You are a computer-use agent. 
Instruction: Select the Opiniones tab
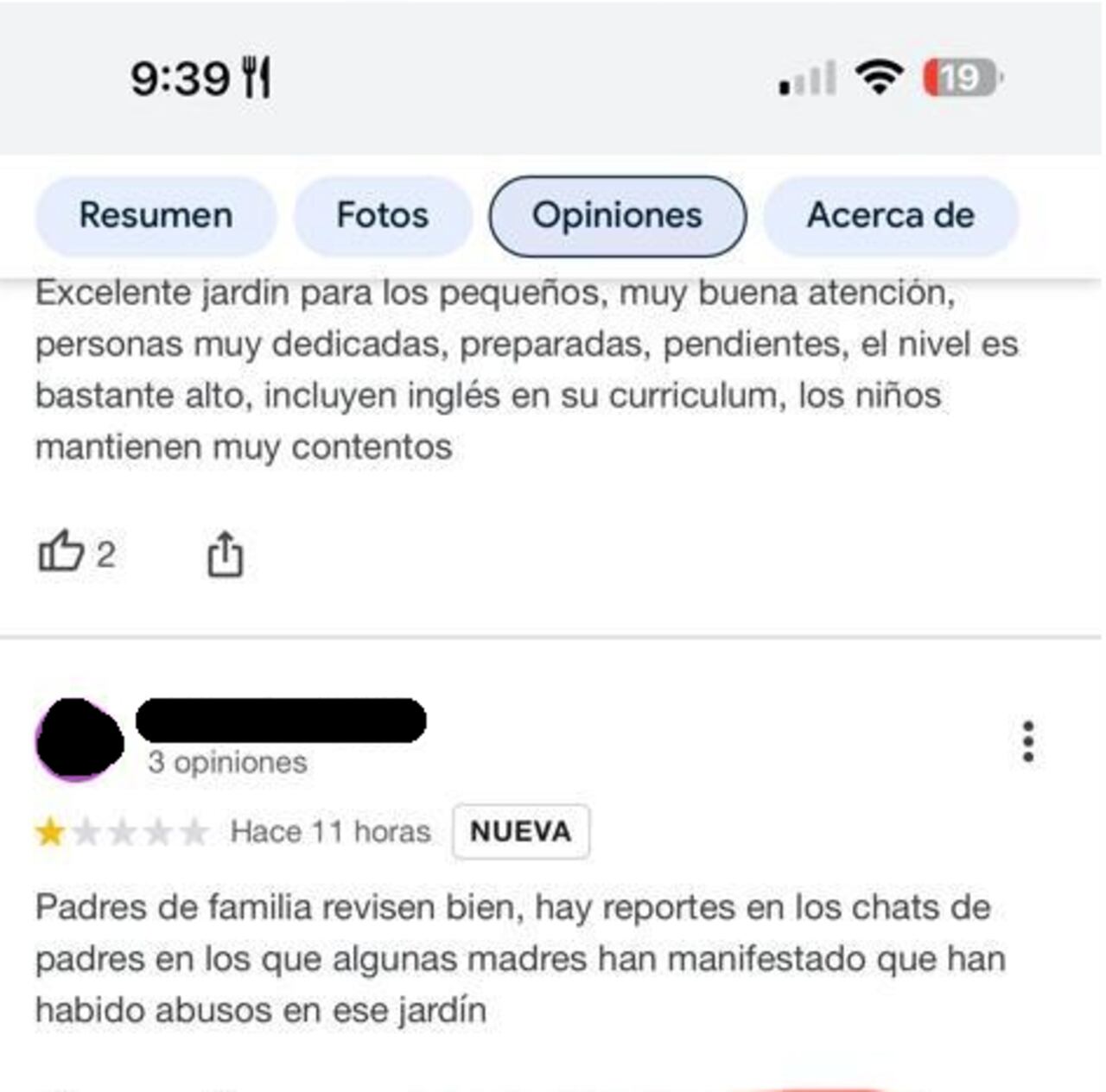pos(617,216)
